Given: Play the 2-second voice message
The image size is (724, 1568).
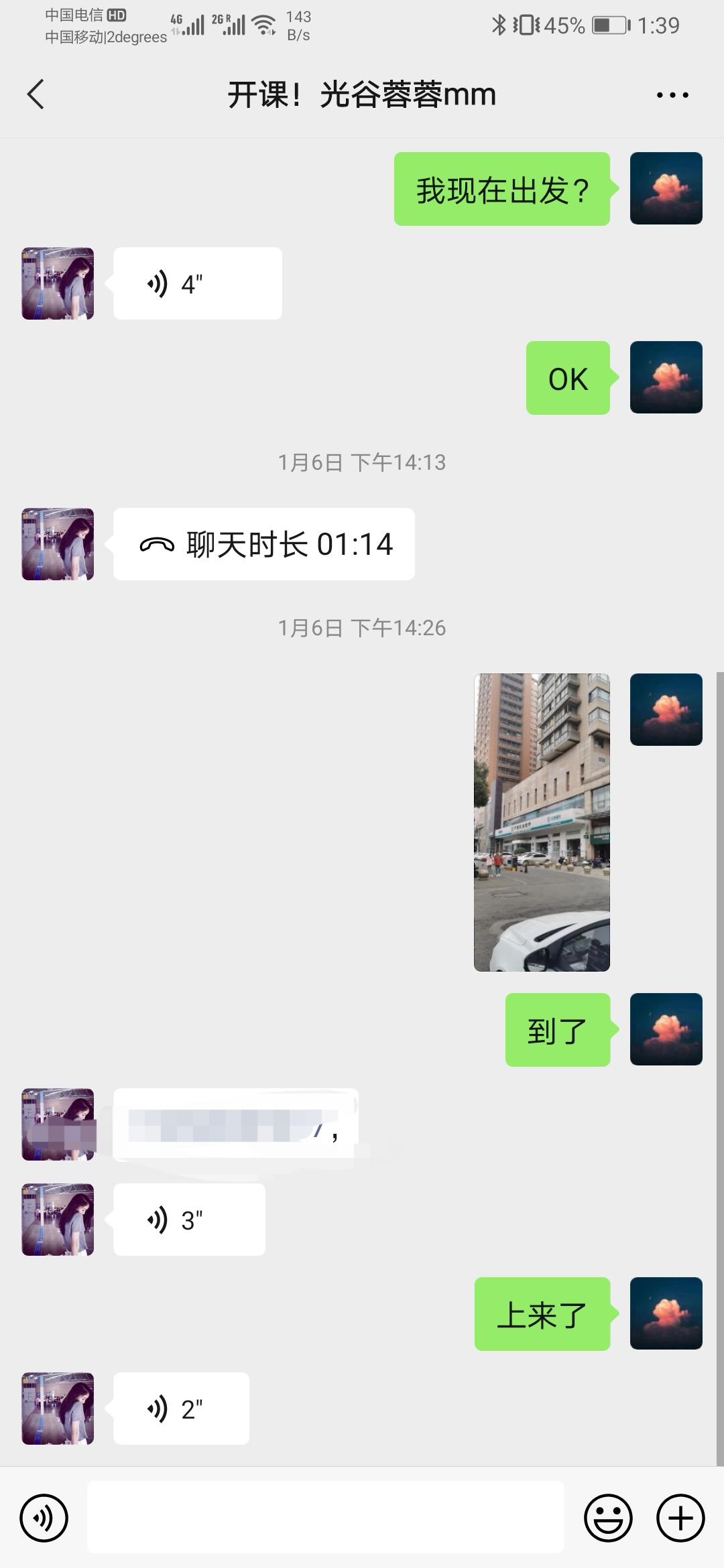Looking at the screenshot, I should pyautogui.click(x=181, y=1409).
